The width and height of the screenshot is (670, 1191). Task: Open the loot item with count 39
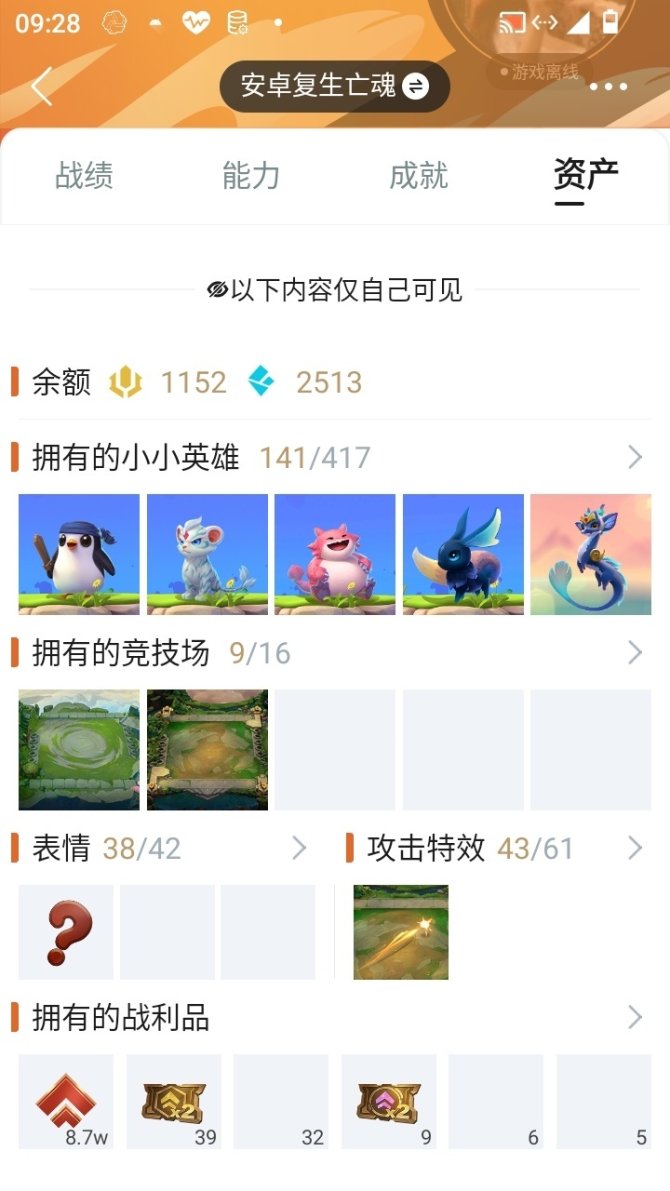coord(174,1101)
